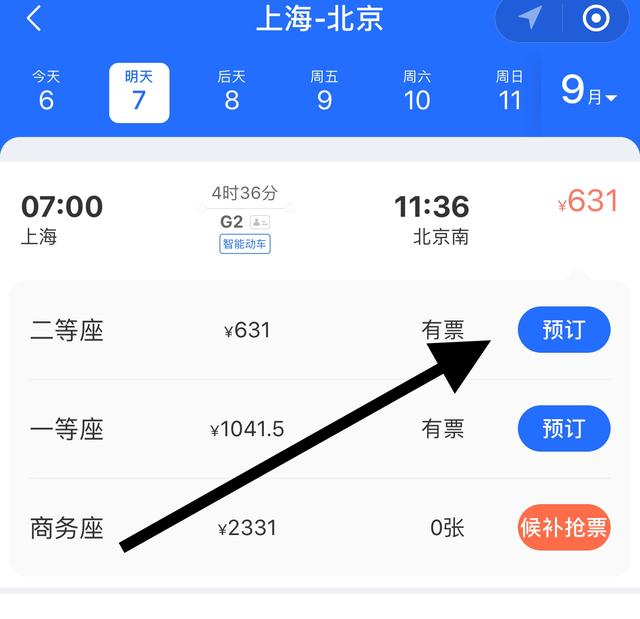Book the 一等座 ticket at ¥1041.5

563,429
